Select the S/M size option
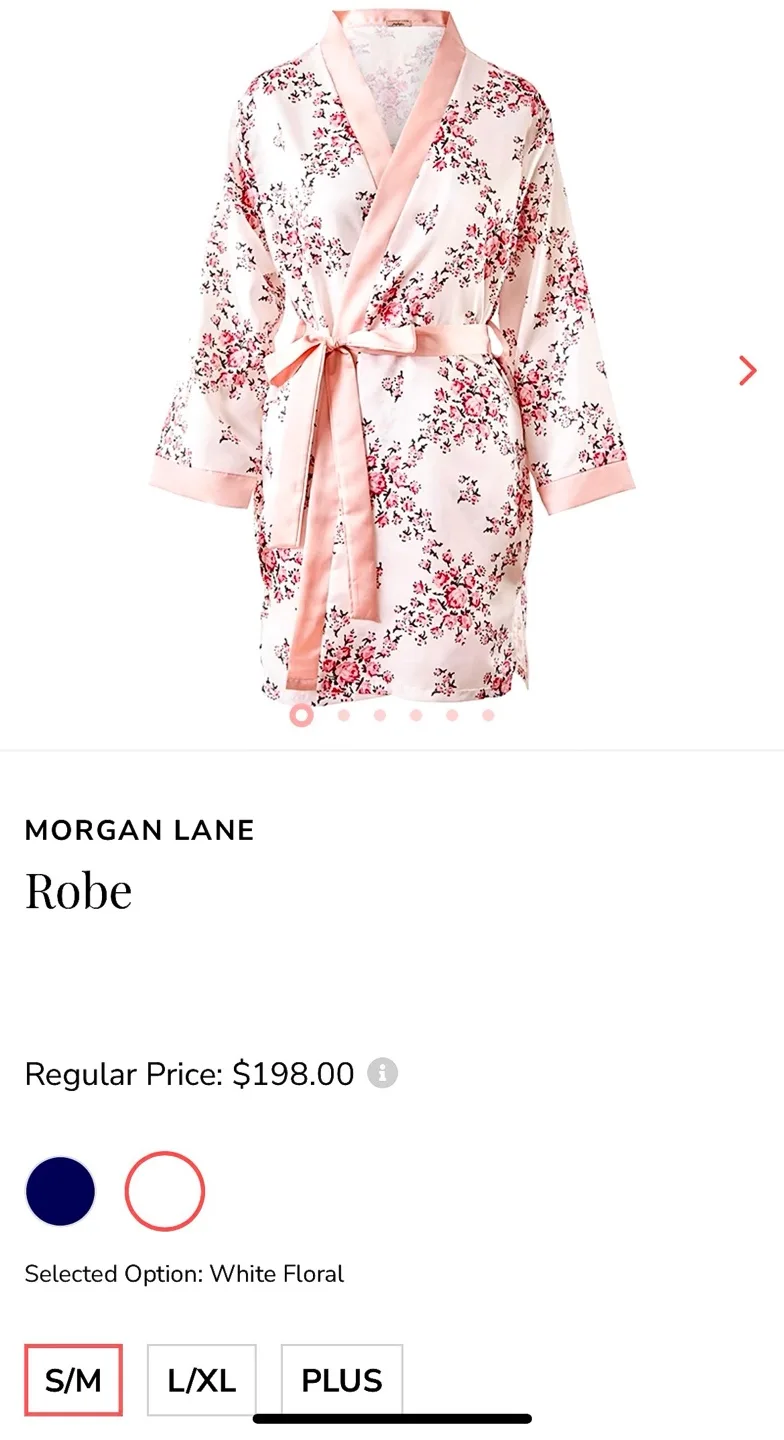The height and width of the screenshot is (1440, 784). (73, 1380)
